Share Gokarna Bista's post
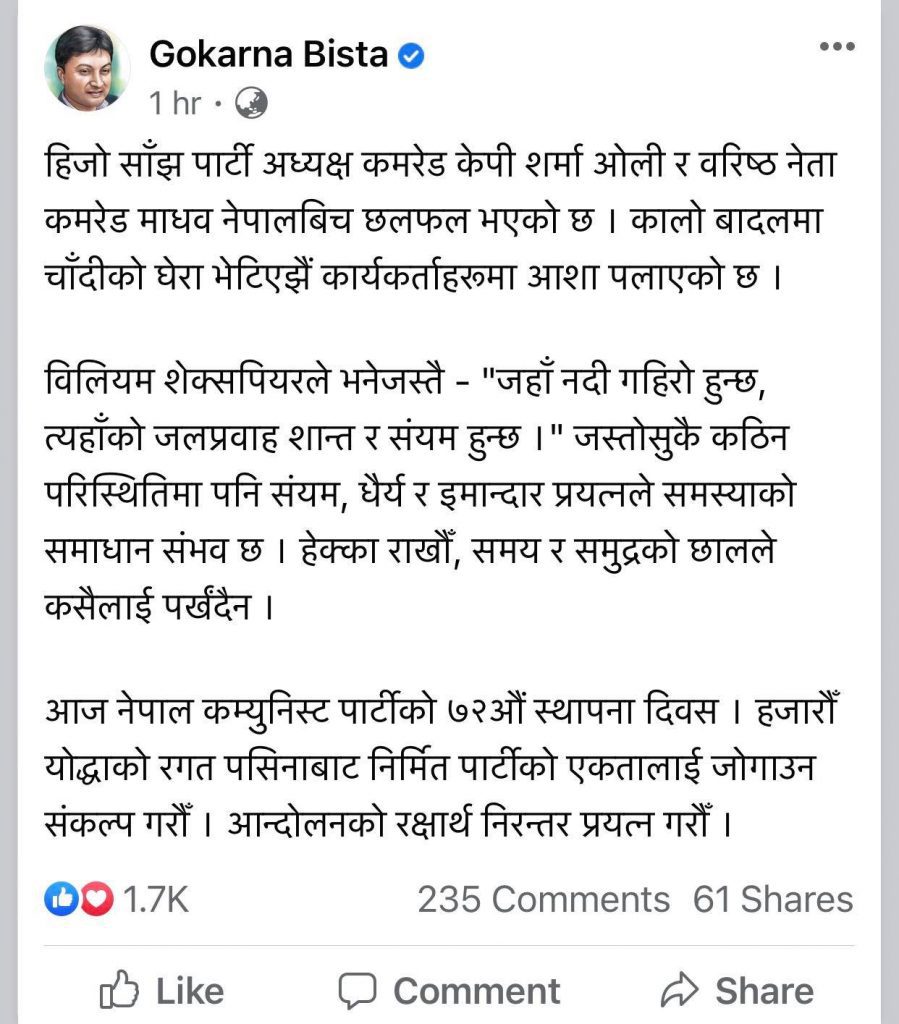The height and width of the screenshot is (1024, 899). click(737, 991)
